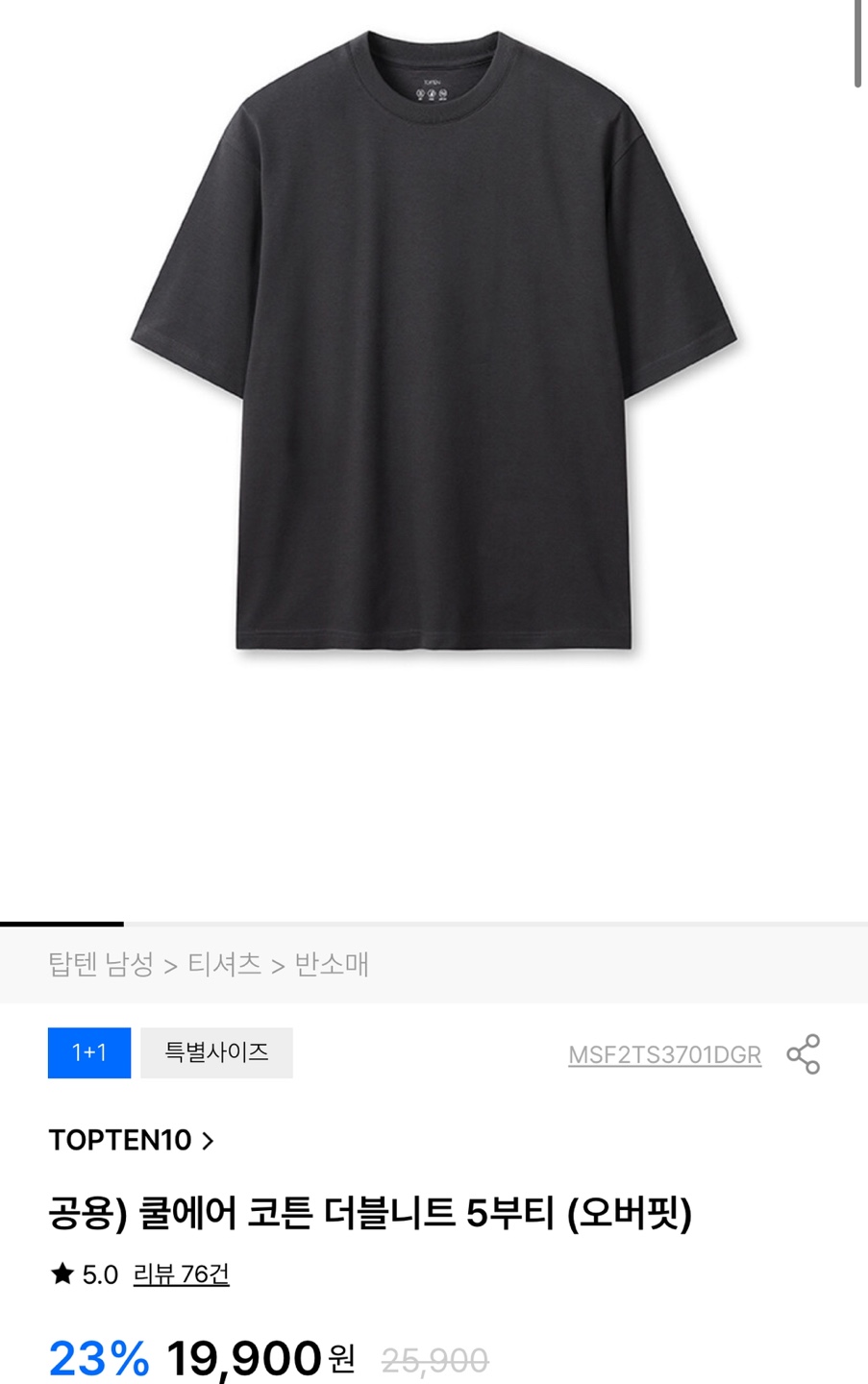Image resolution: width=868 pixels, height=1384 pixels.
Task: Click the blue 1+1 promotion badge
Action: pyautogui.click(x=88, y=1053)
